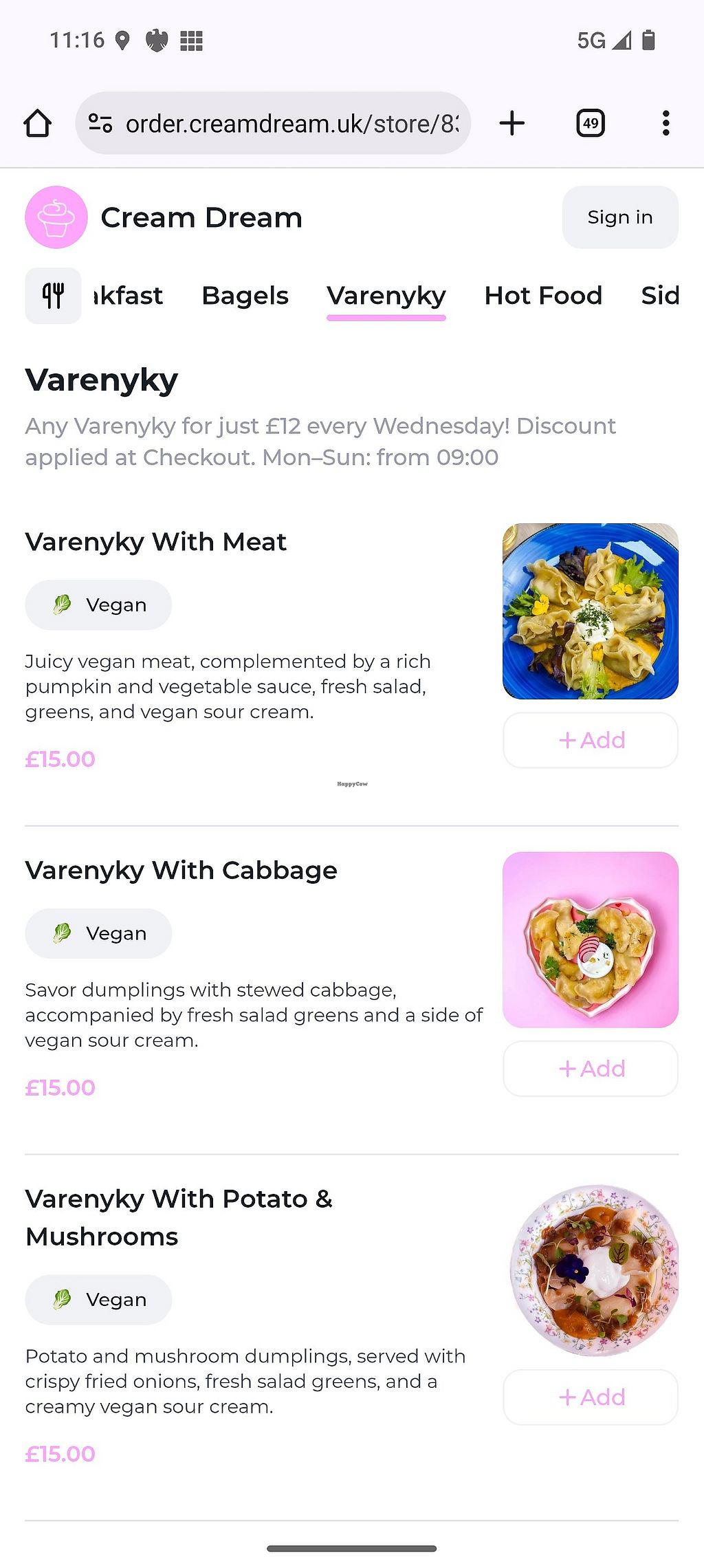Add Varenyky With Cabbage to the order
704x1568 pixels.
pos(591,1069)
